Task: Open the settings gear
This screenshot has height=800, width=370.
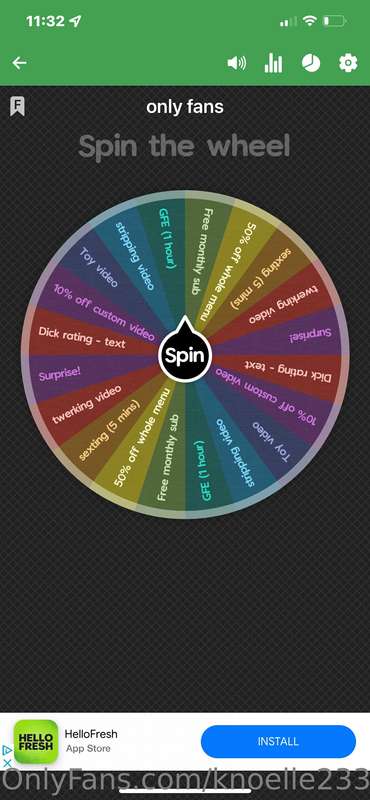Action: pos(348,63)
